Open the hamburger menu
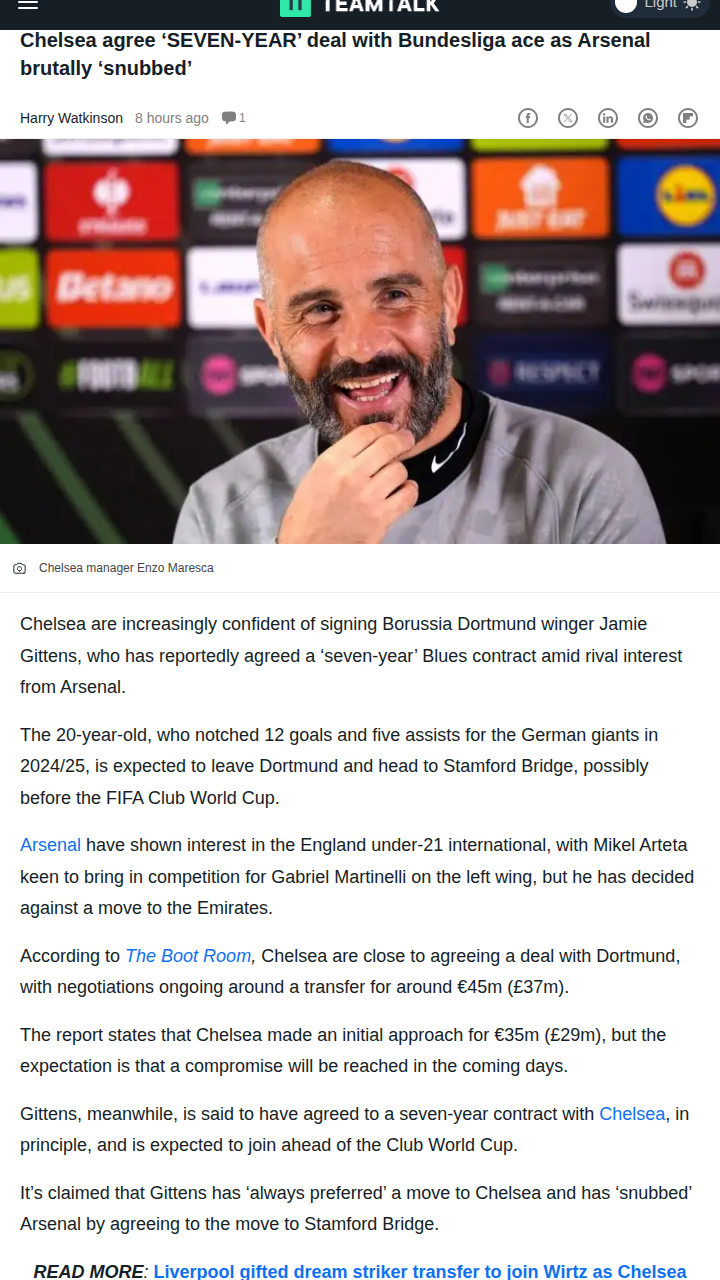 tap(28, 5)
